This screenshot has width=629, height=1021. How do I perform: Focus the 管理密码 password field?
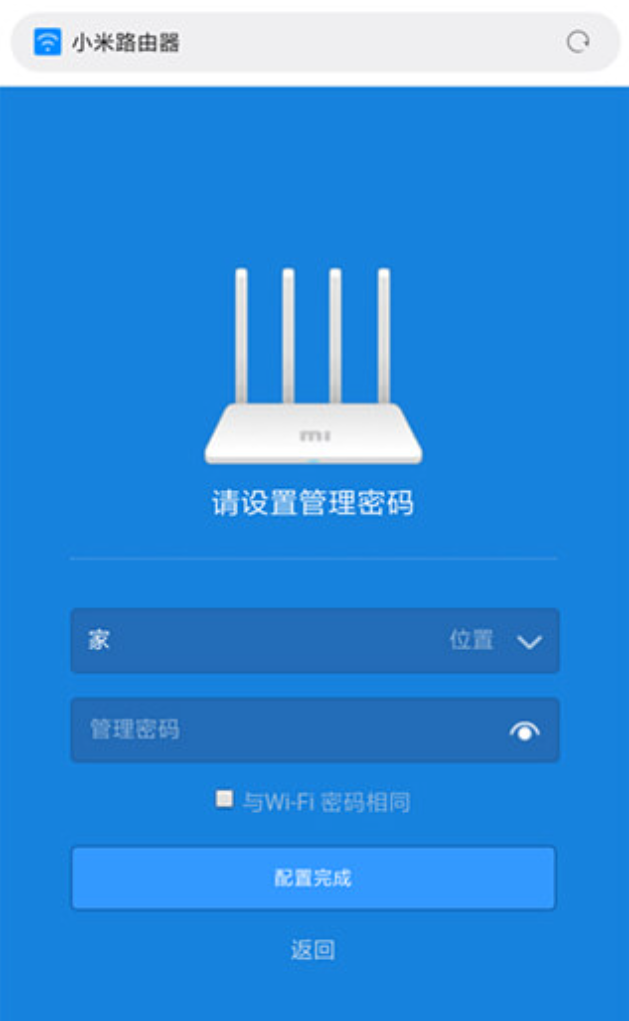point(280,730)
